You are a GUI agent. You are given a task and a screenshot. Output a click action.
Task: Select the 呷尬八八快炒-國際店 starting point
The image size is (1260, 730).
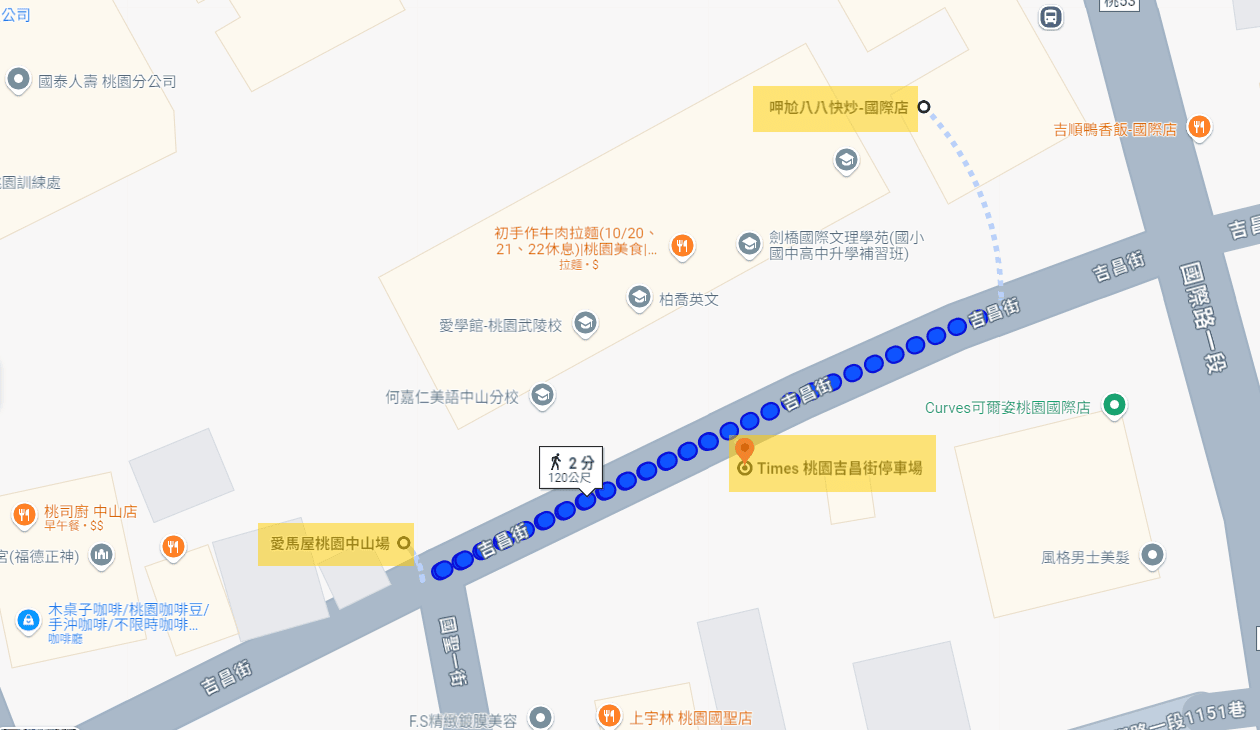tap(924, 107)
